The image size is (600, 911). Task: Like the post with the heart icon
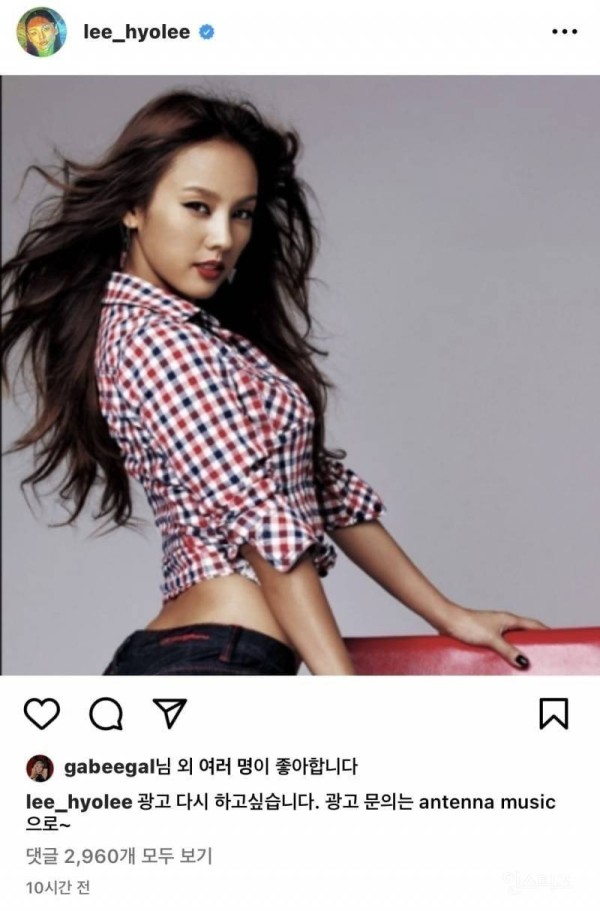point(42,712)
